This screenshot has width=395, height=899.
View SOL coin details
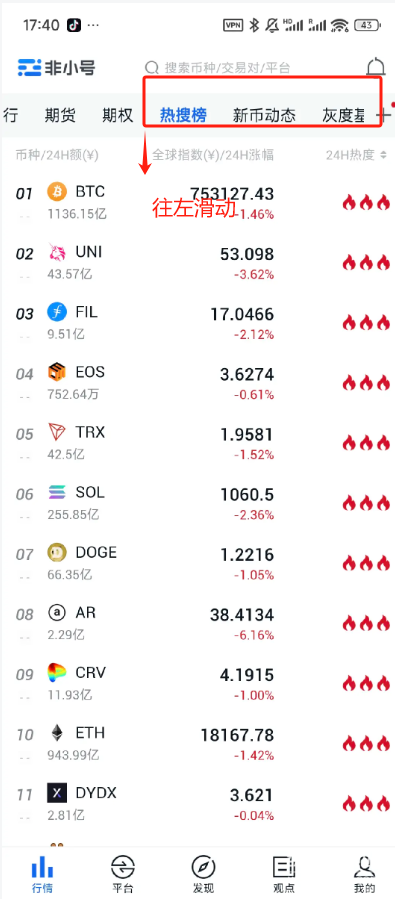[x=197, y=503]
